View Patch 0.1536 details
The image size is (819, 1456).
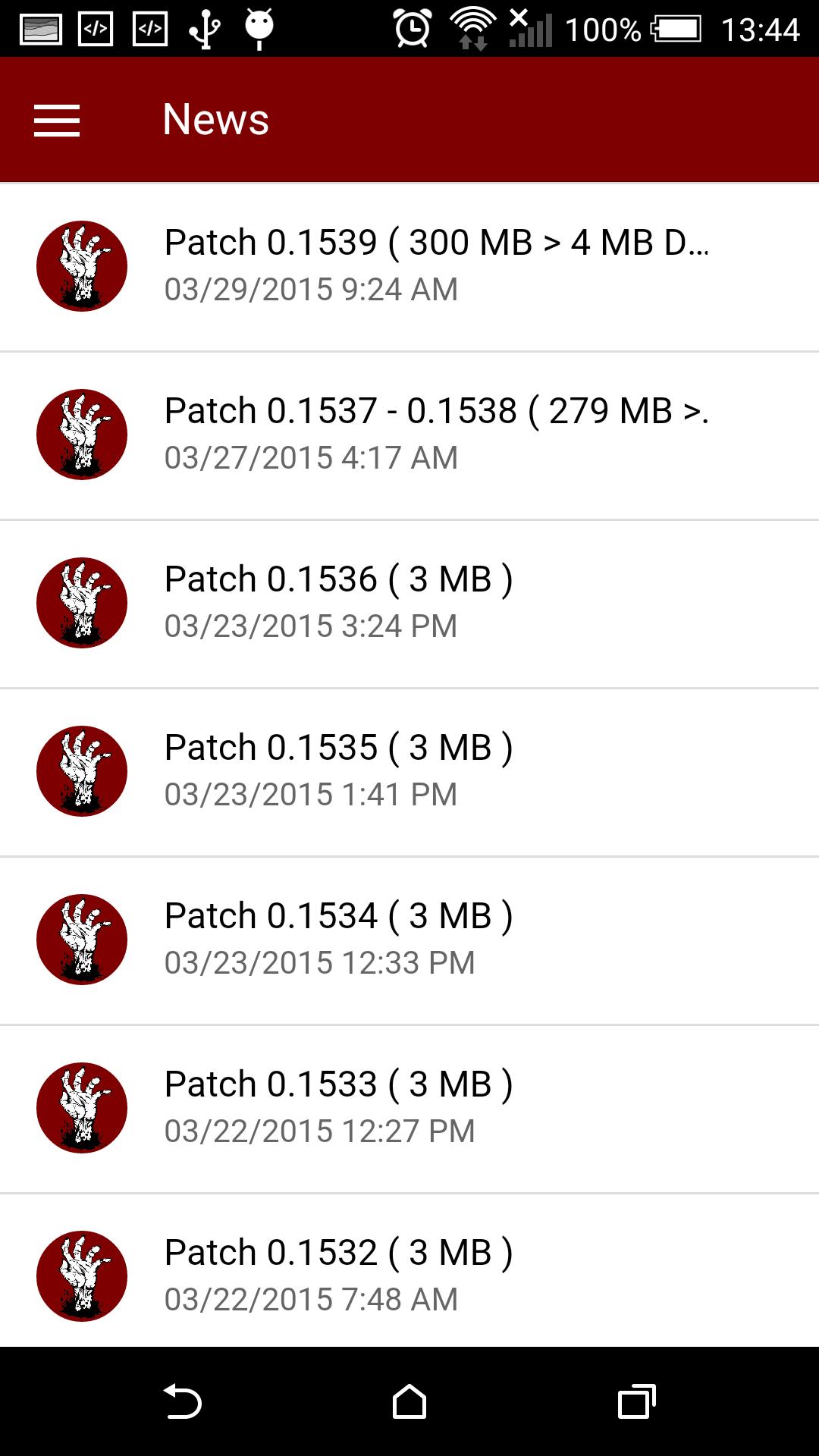click(409, 604)
